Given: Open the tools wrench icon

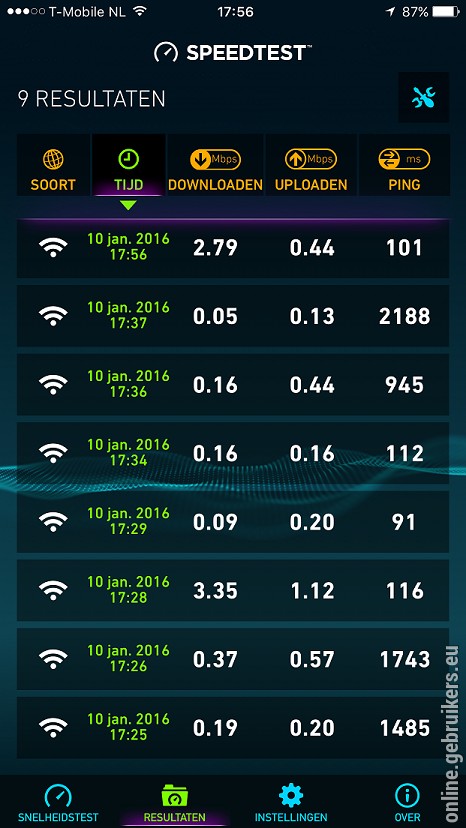Looking at the screenshot, I should pyautogui.click(x=424, y=98).
